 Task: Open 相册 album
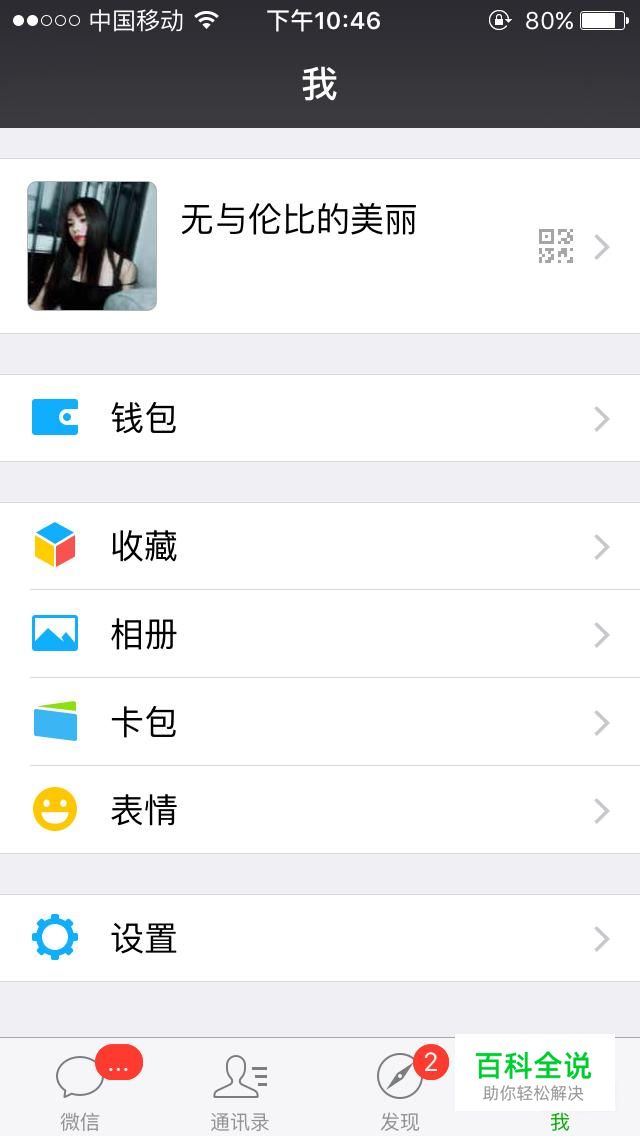click(320, 634)
